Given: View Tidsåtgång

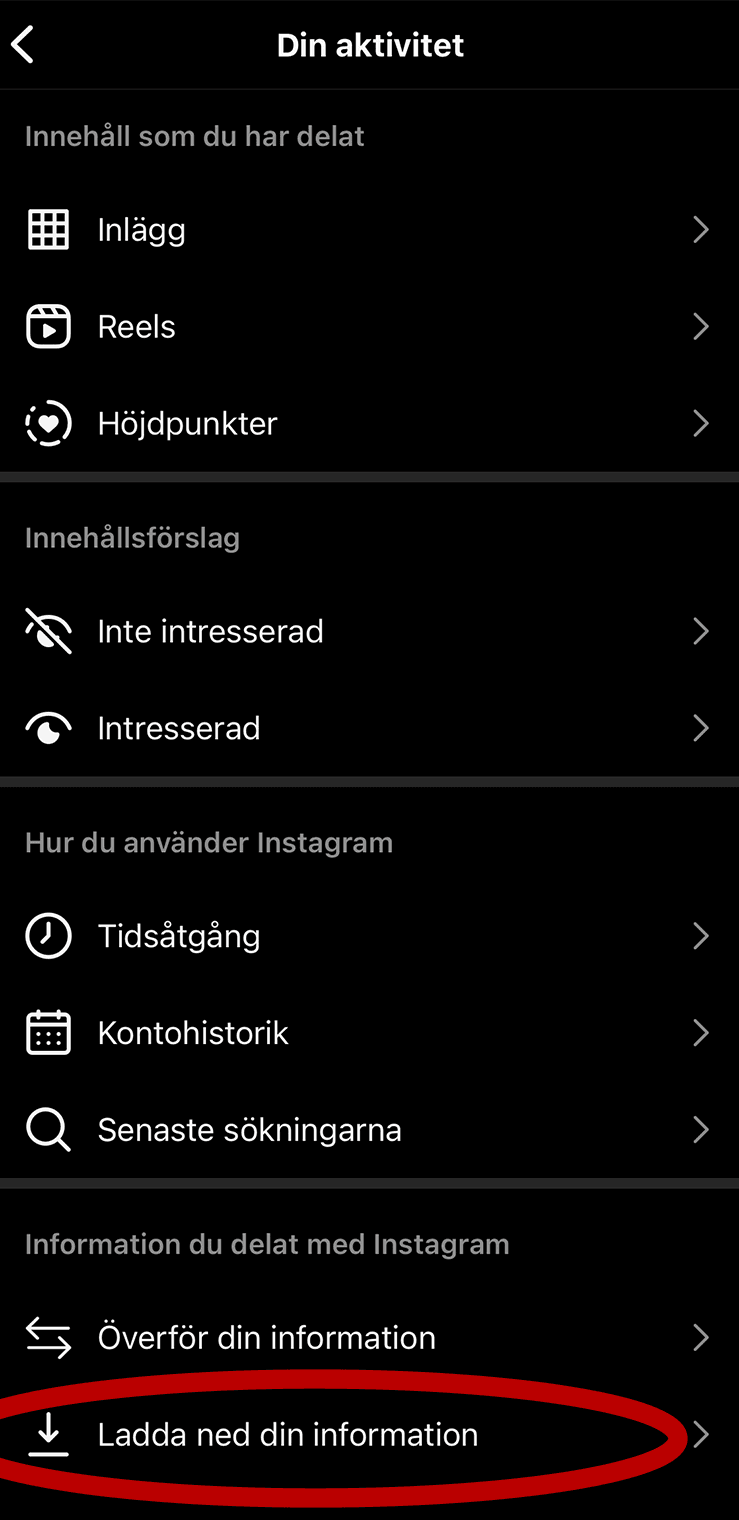Looking at the screenshot, I should coord(368,937).
